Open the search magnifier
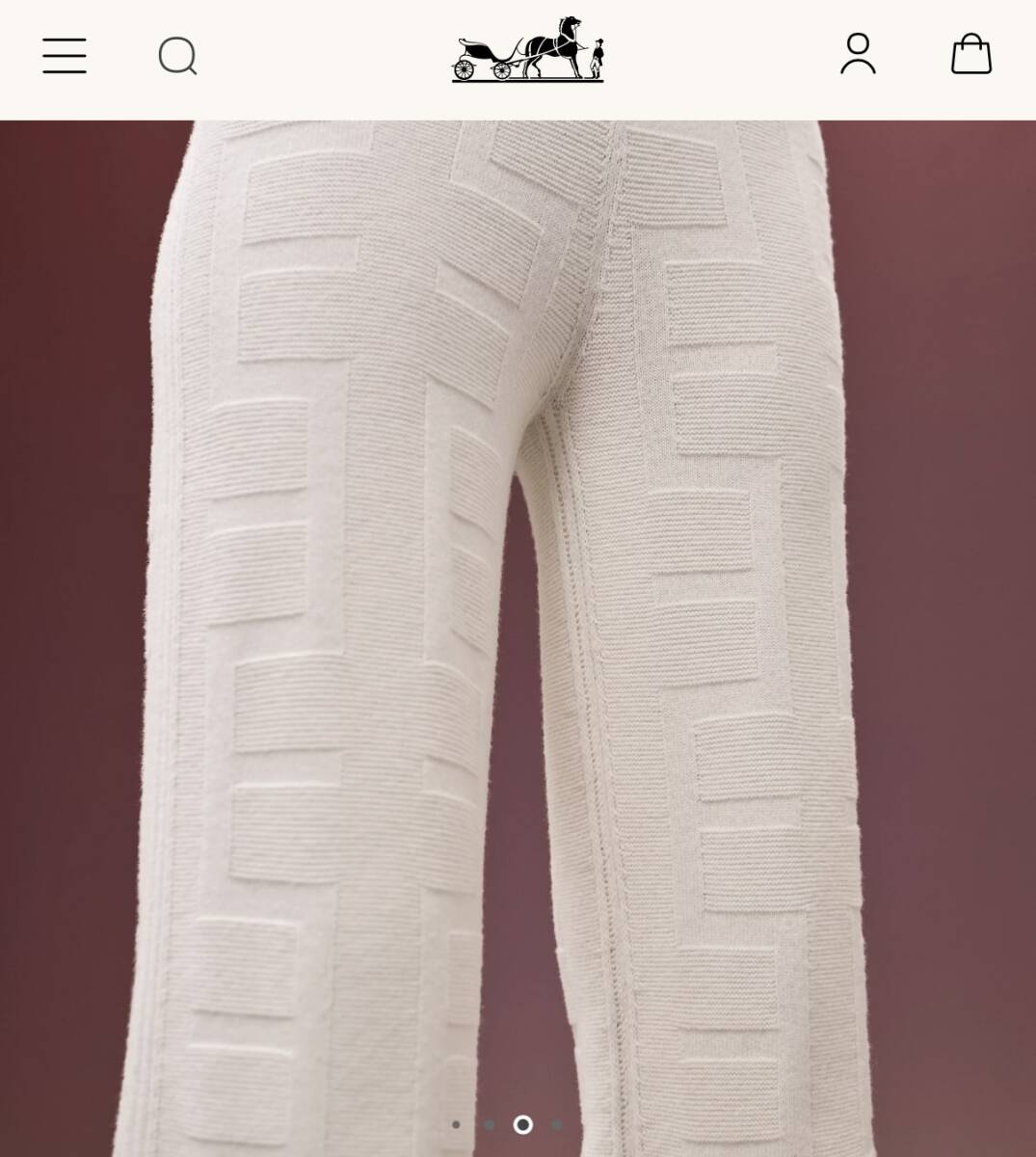 [177, 56]
